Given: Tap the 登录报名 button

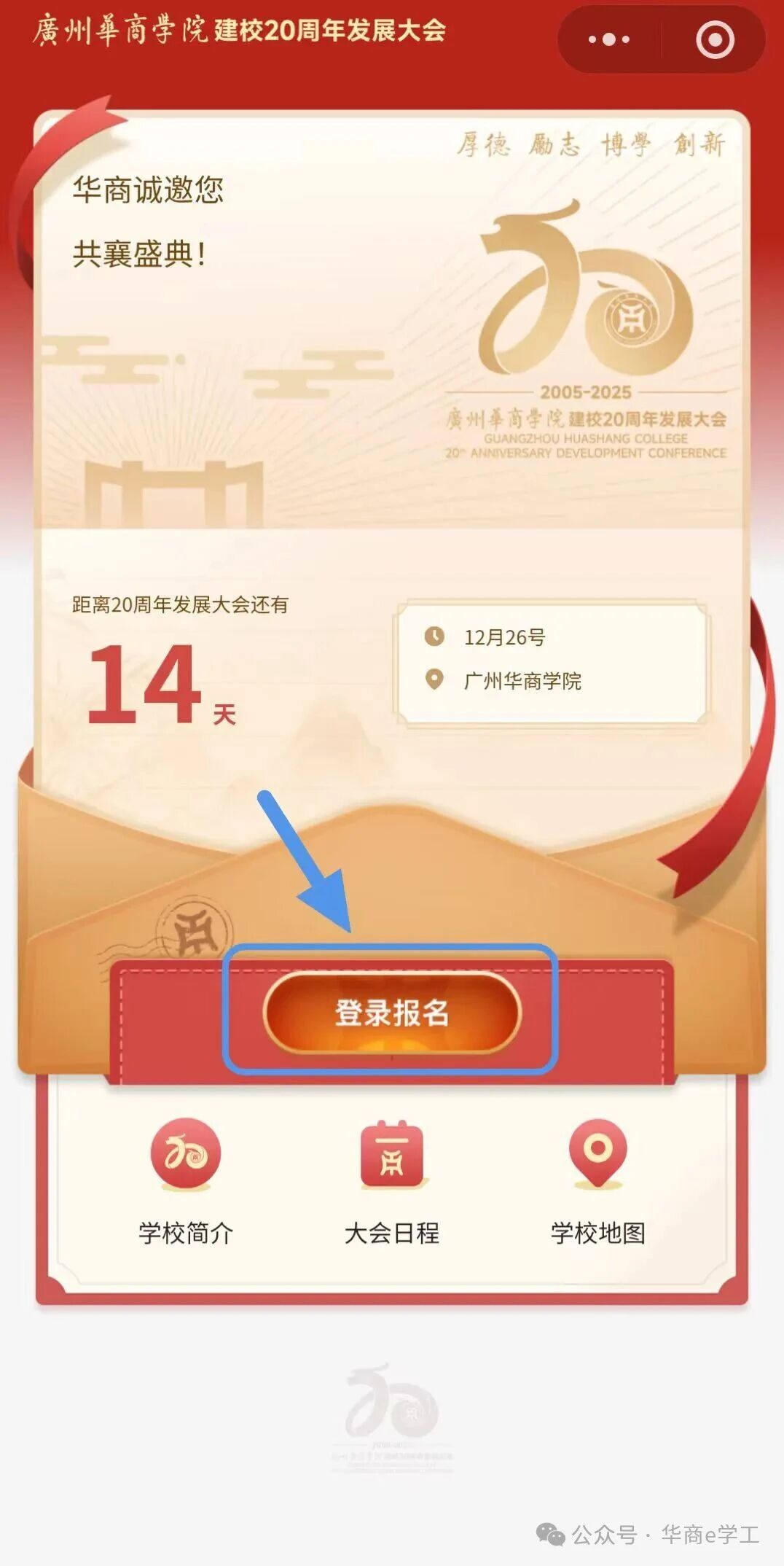Looking at the screenshot, I should coord(392,1013).
